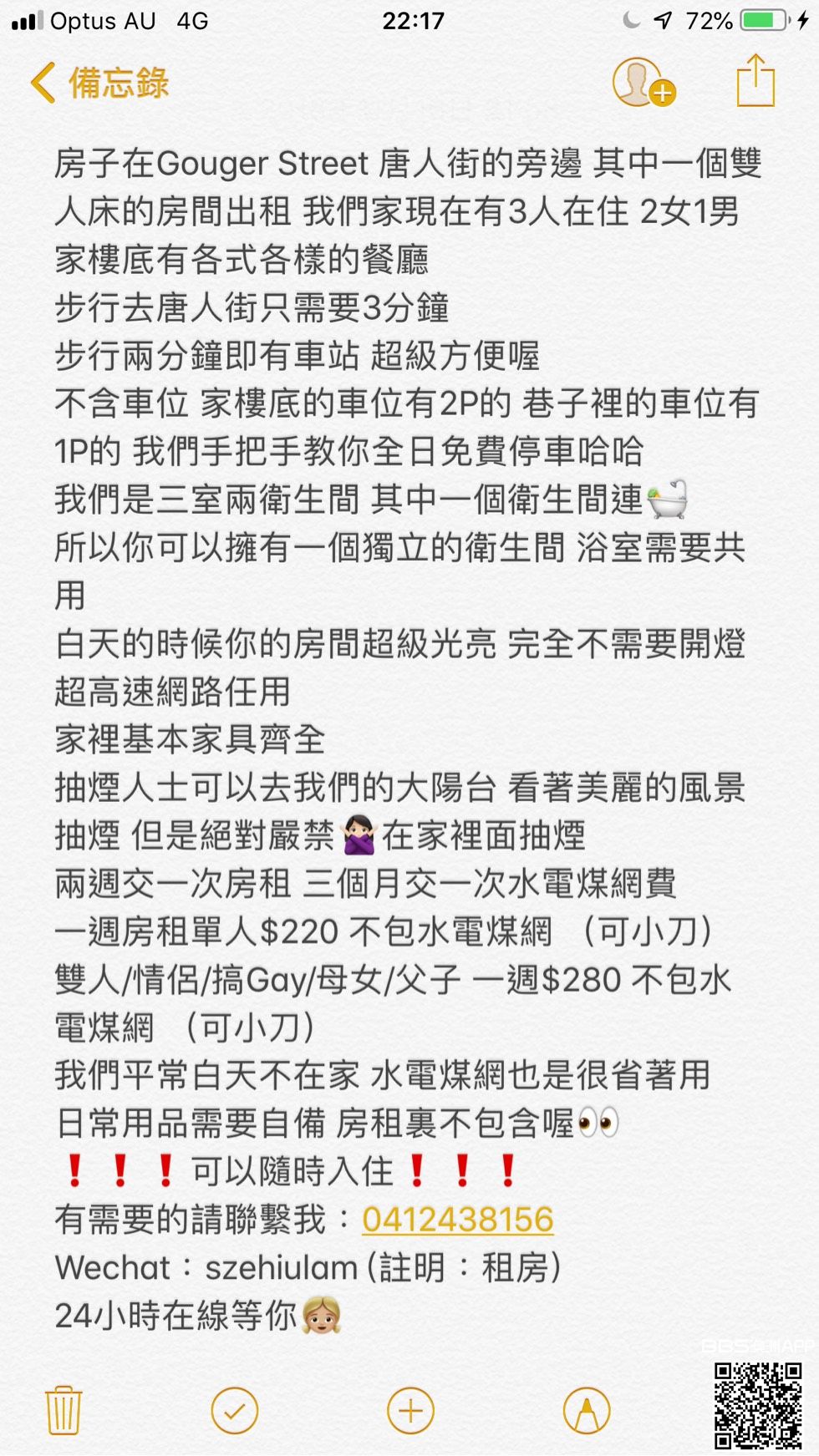Call the phone number 0412438156
Image resolution: width=819 pixels, height=1456 pixels.
[x=457, y=1220]
